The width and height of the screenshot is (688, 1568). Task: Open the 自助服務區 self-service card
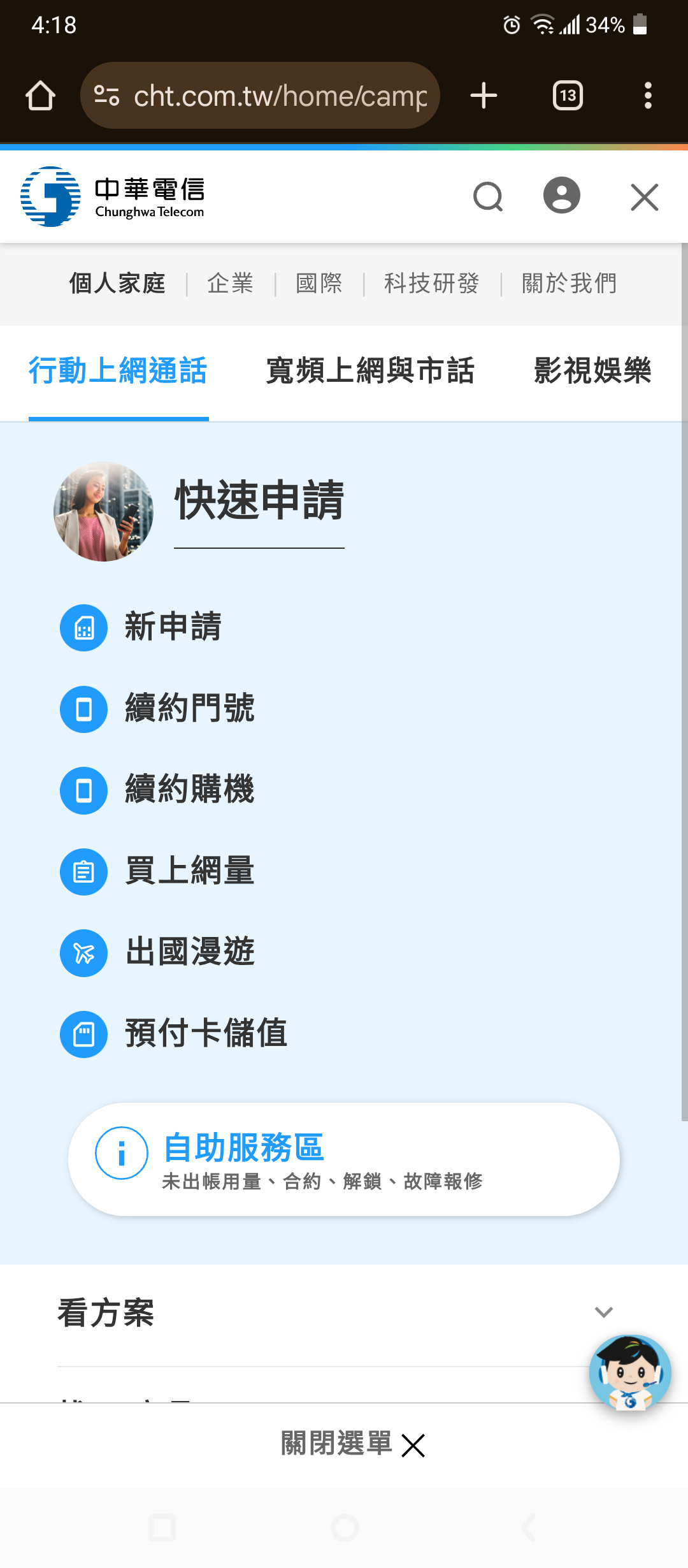tap(344, 1159)
